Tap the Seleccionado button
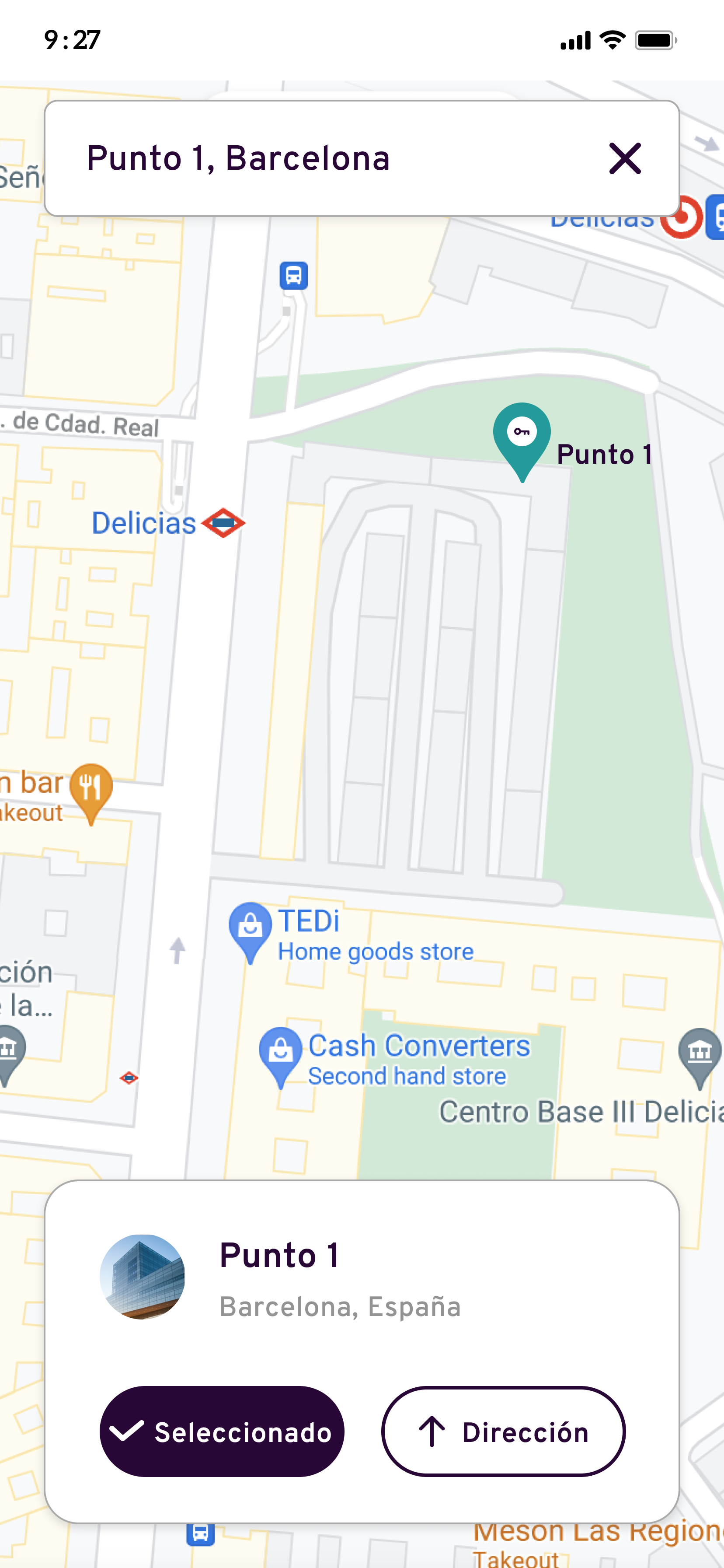 pyautogui.click(x=222, y=1431)
